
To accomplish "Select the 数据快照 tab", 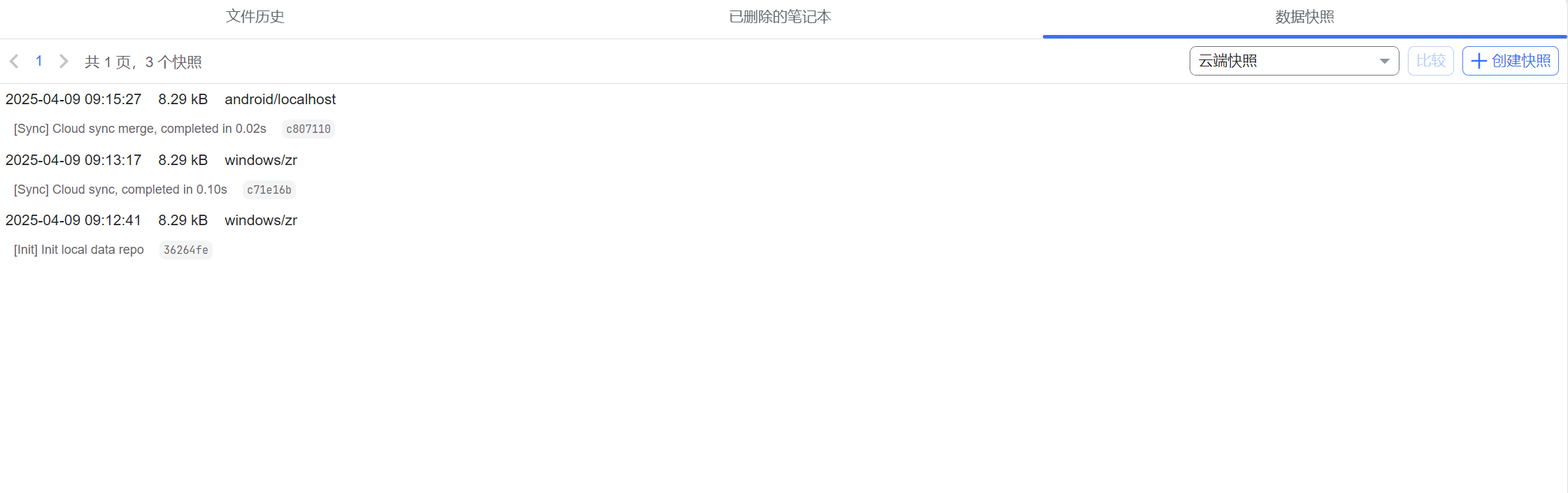I will 1304,17.
